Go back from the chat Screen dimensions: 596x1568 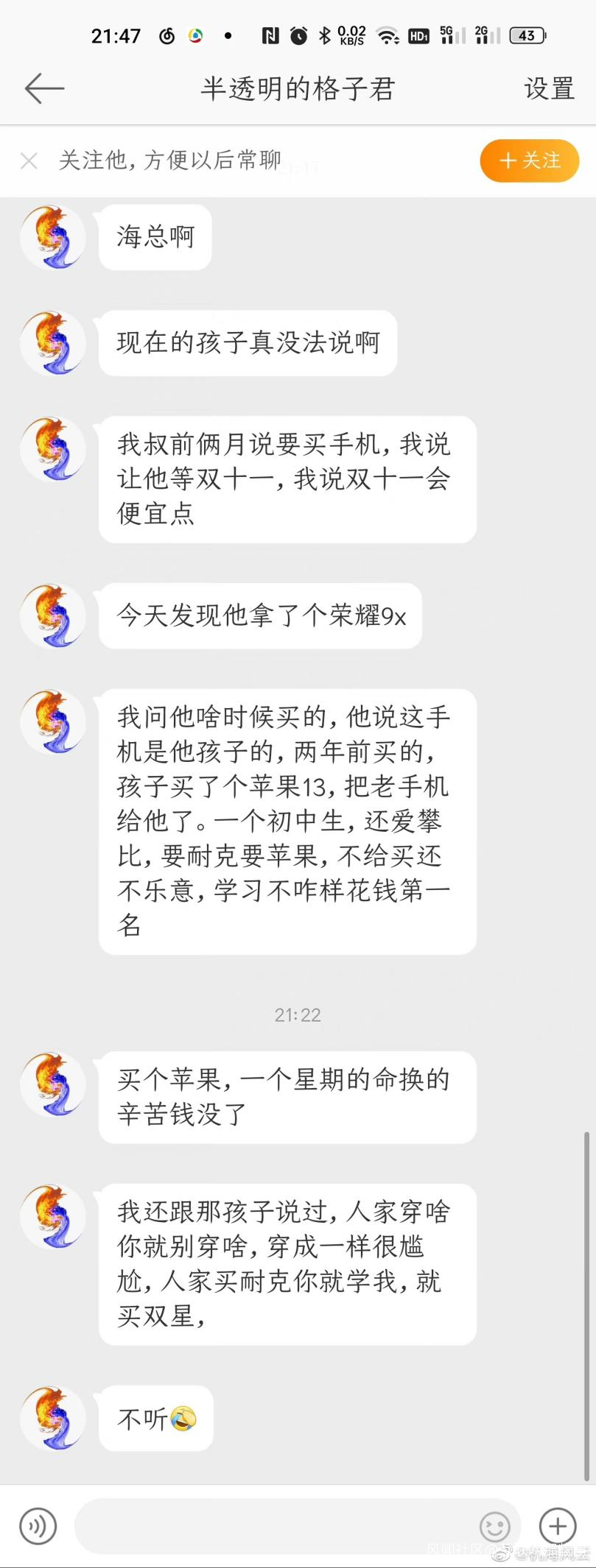[44, 89]
